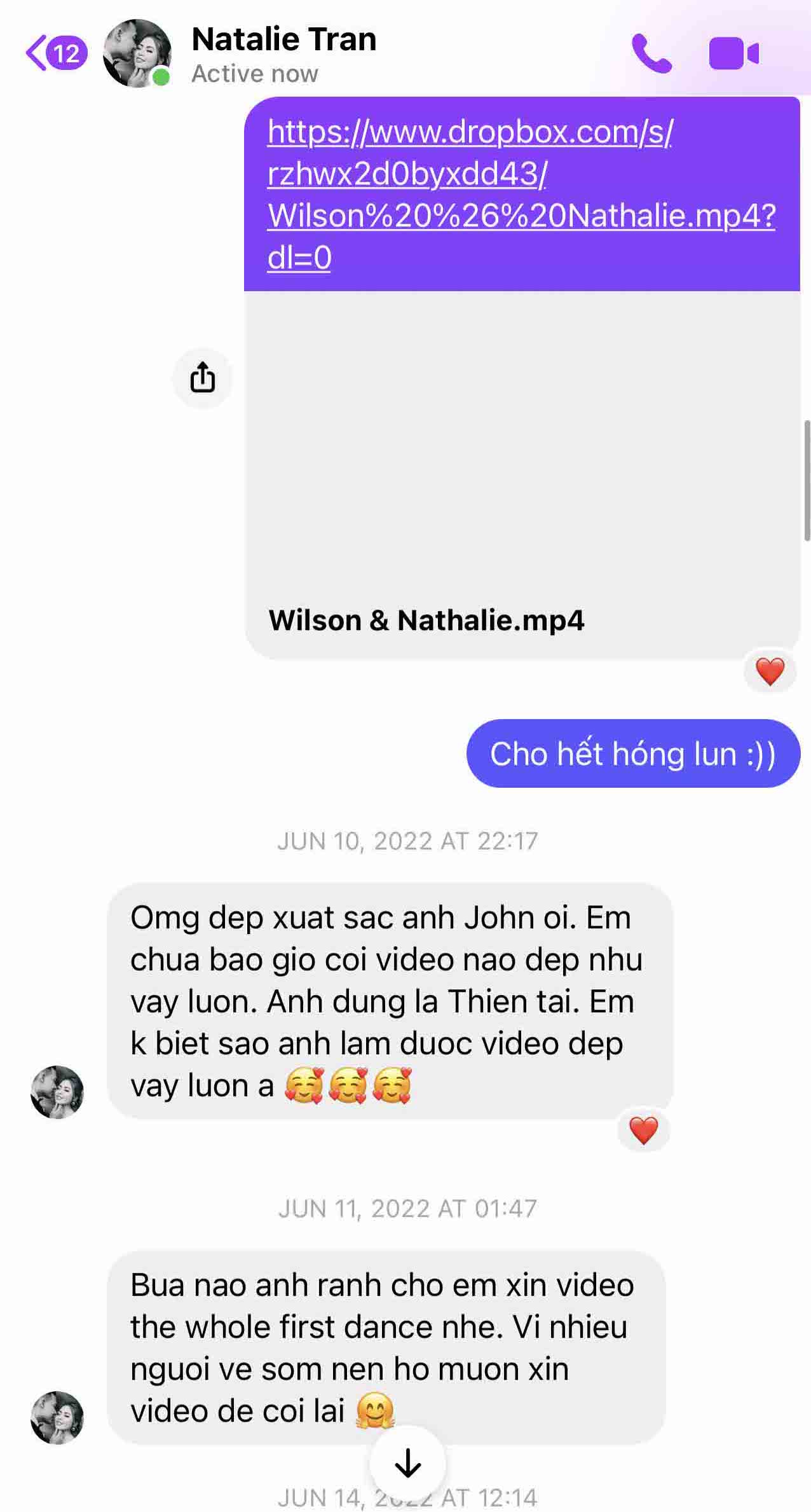View heart reaction on the Dropbox link message

(770, 671)
